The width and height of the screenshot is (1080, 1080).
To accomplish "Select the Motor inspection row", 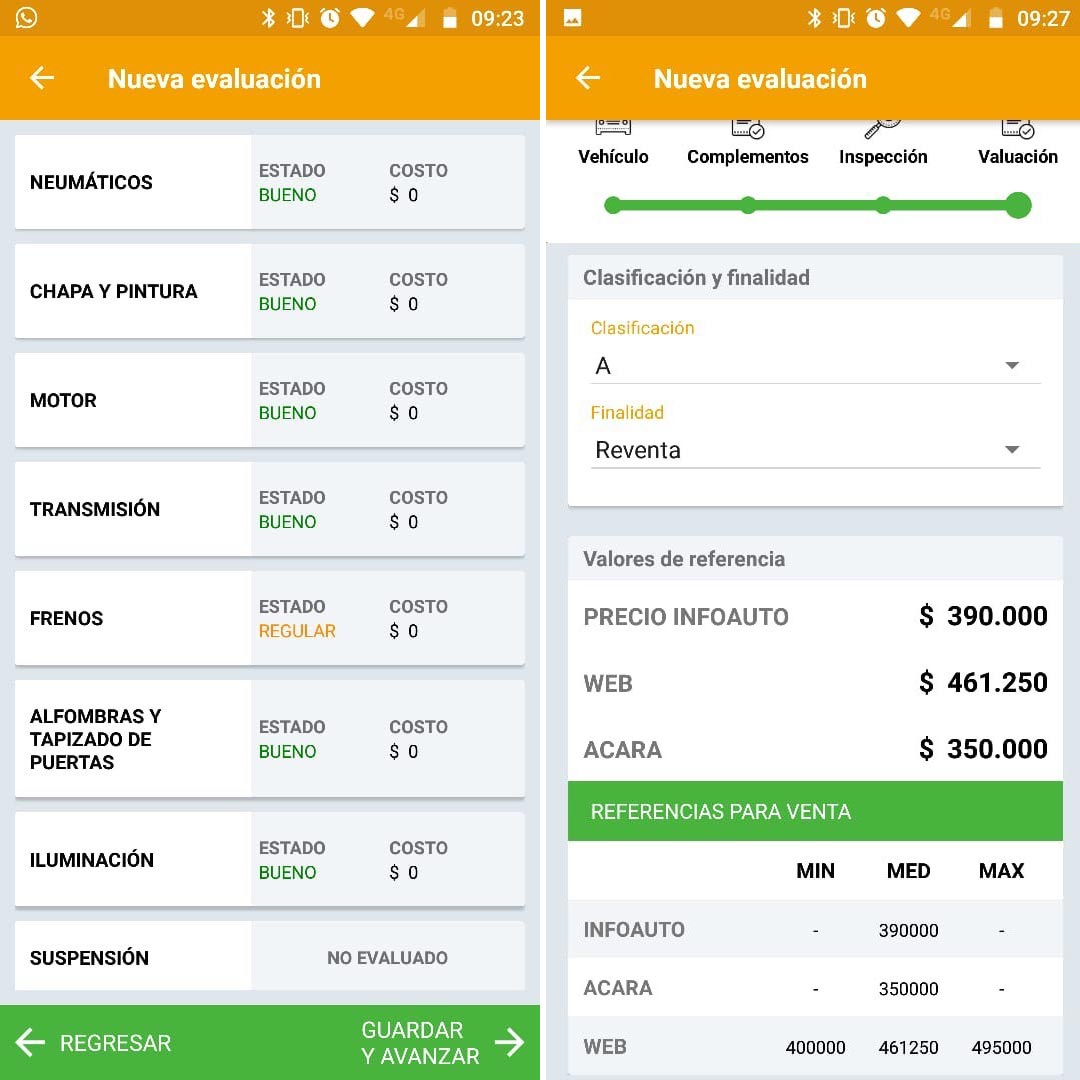I will click(x=269, y=400).
